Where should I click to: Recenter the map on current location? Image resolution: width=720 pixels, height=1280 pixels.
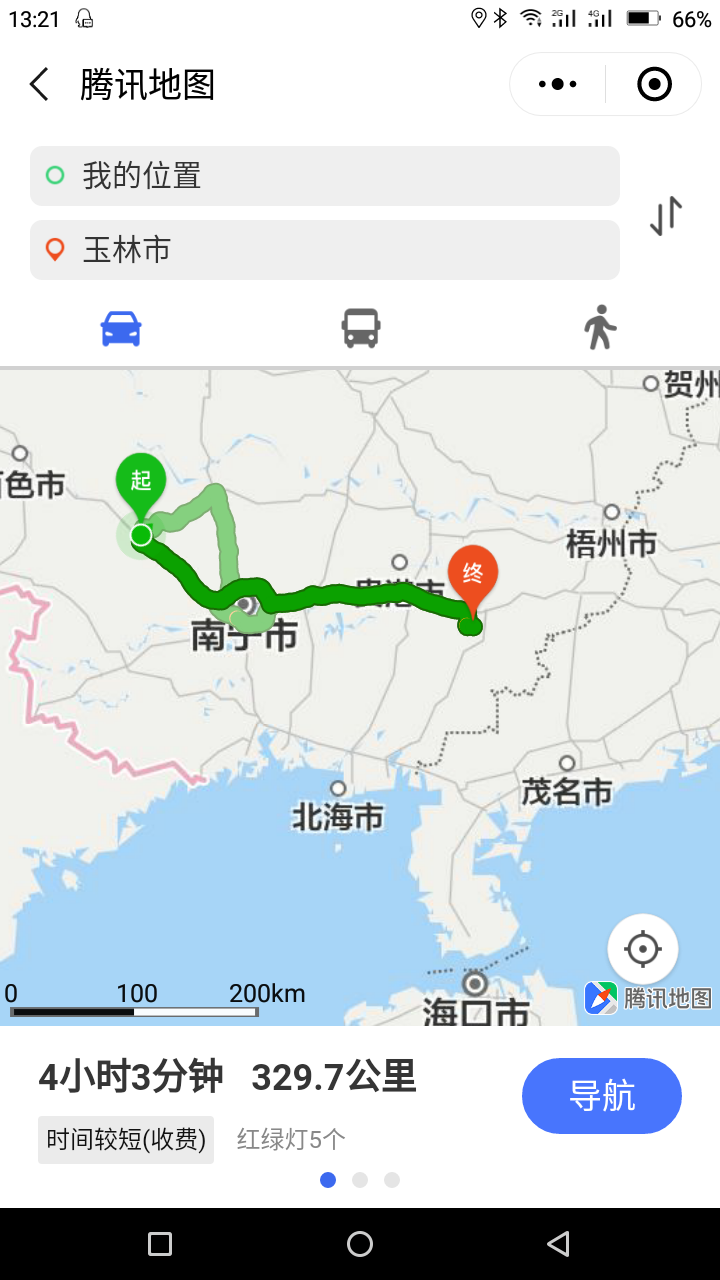tap(642, 949)
